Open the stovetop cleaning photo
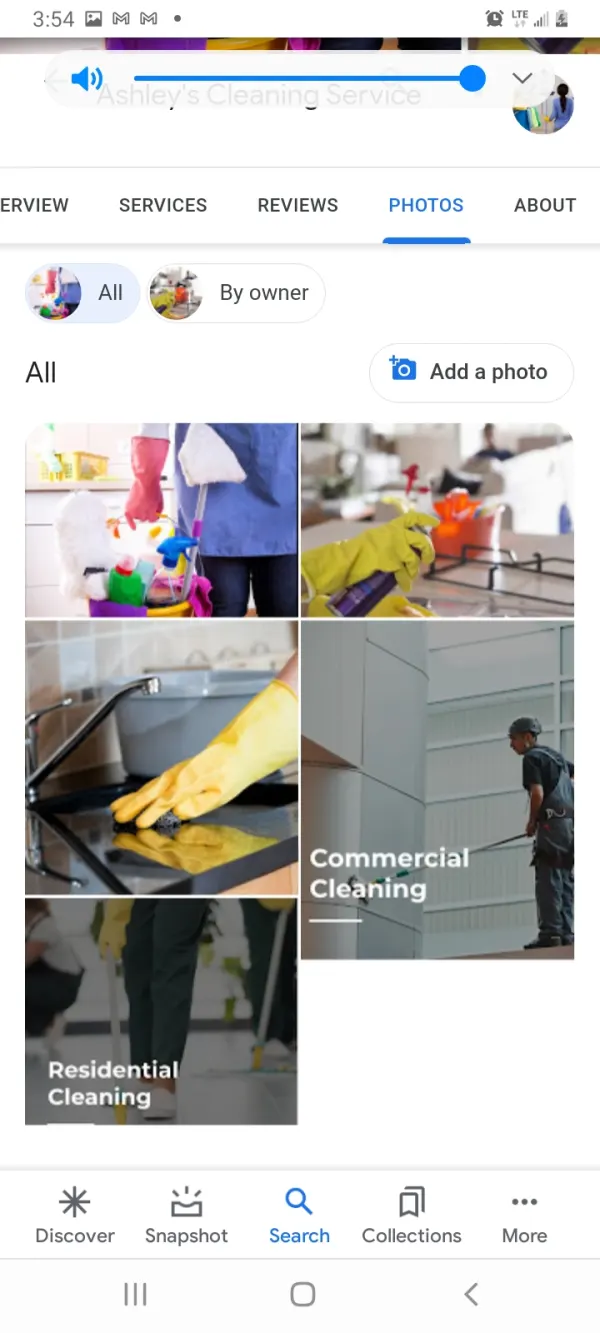This screenshot has height=1333, width=600. click(x=437, y=519)
